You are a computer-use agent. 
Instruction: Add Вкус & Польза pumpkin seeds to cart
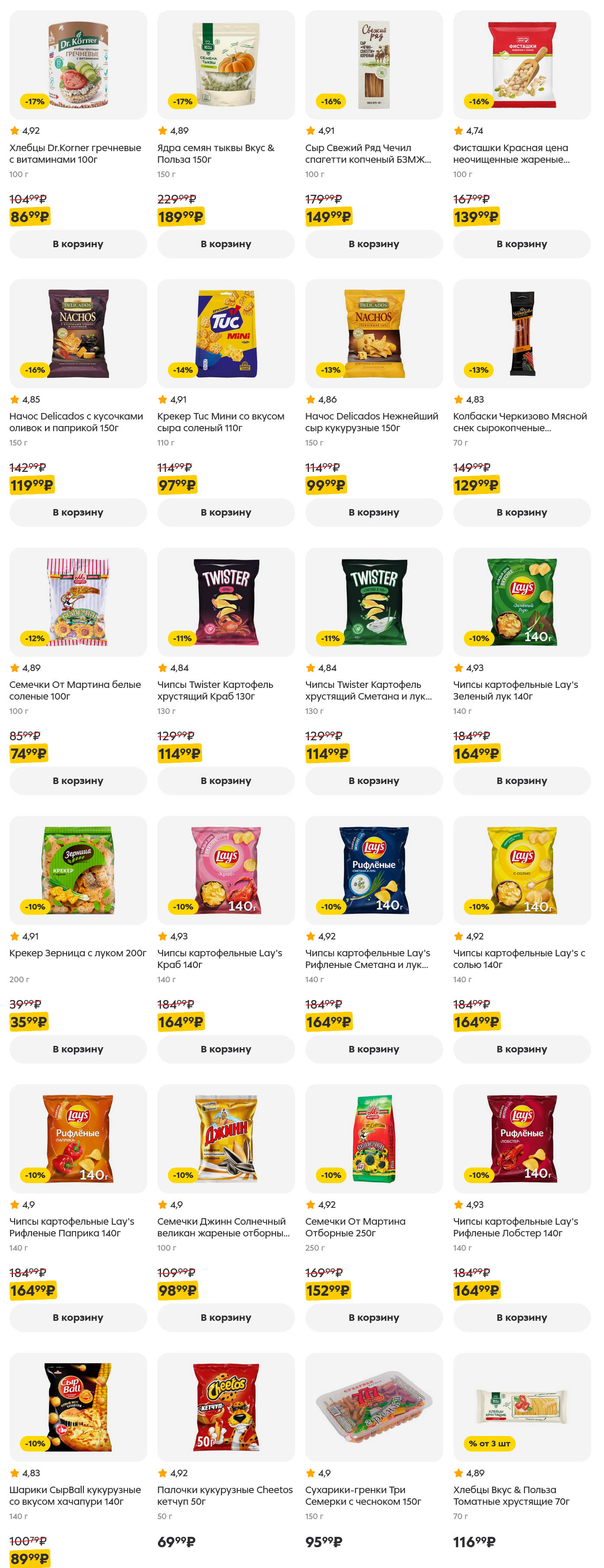[x=226, y=243]
